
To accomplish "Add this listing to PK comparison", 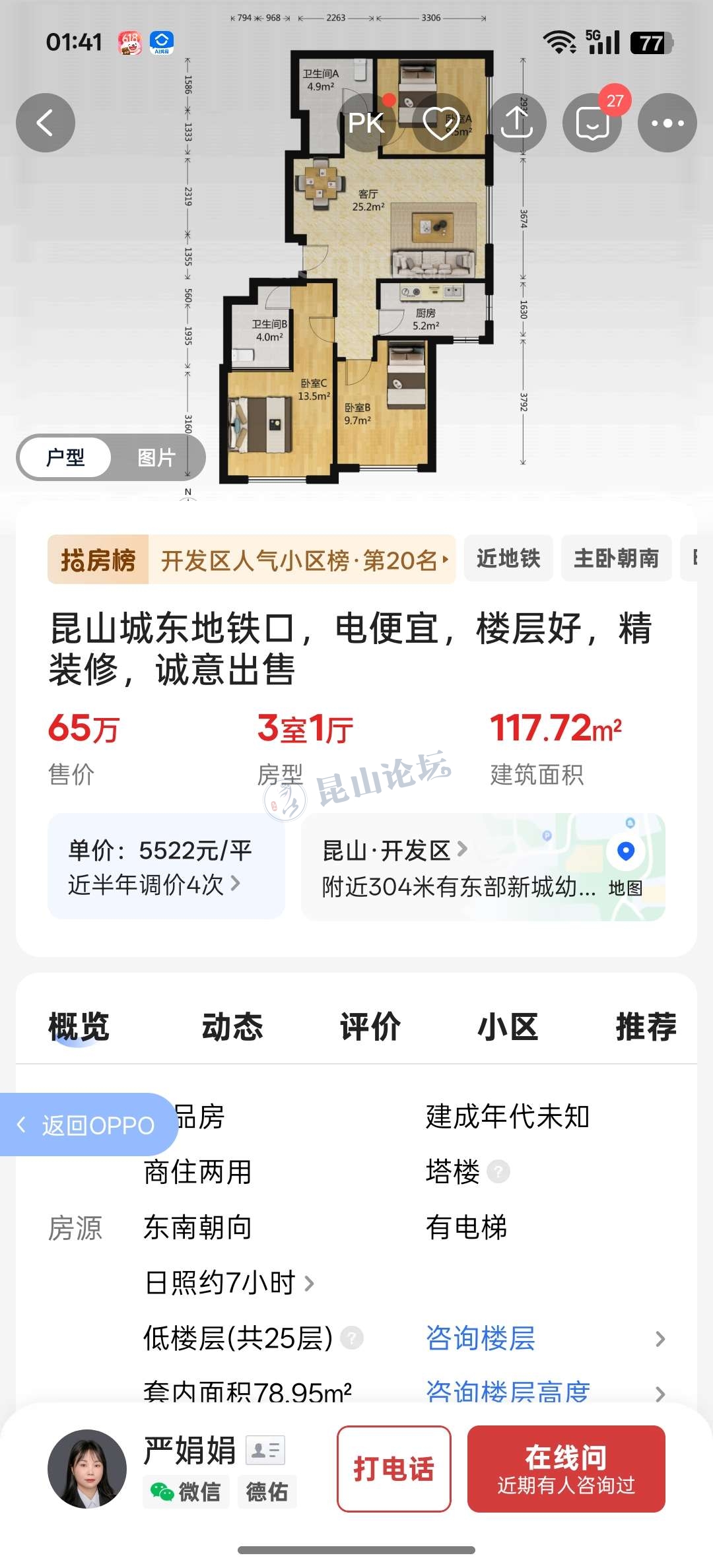I will 366,123.
